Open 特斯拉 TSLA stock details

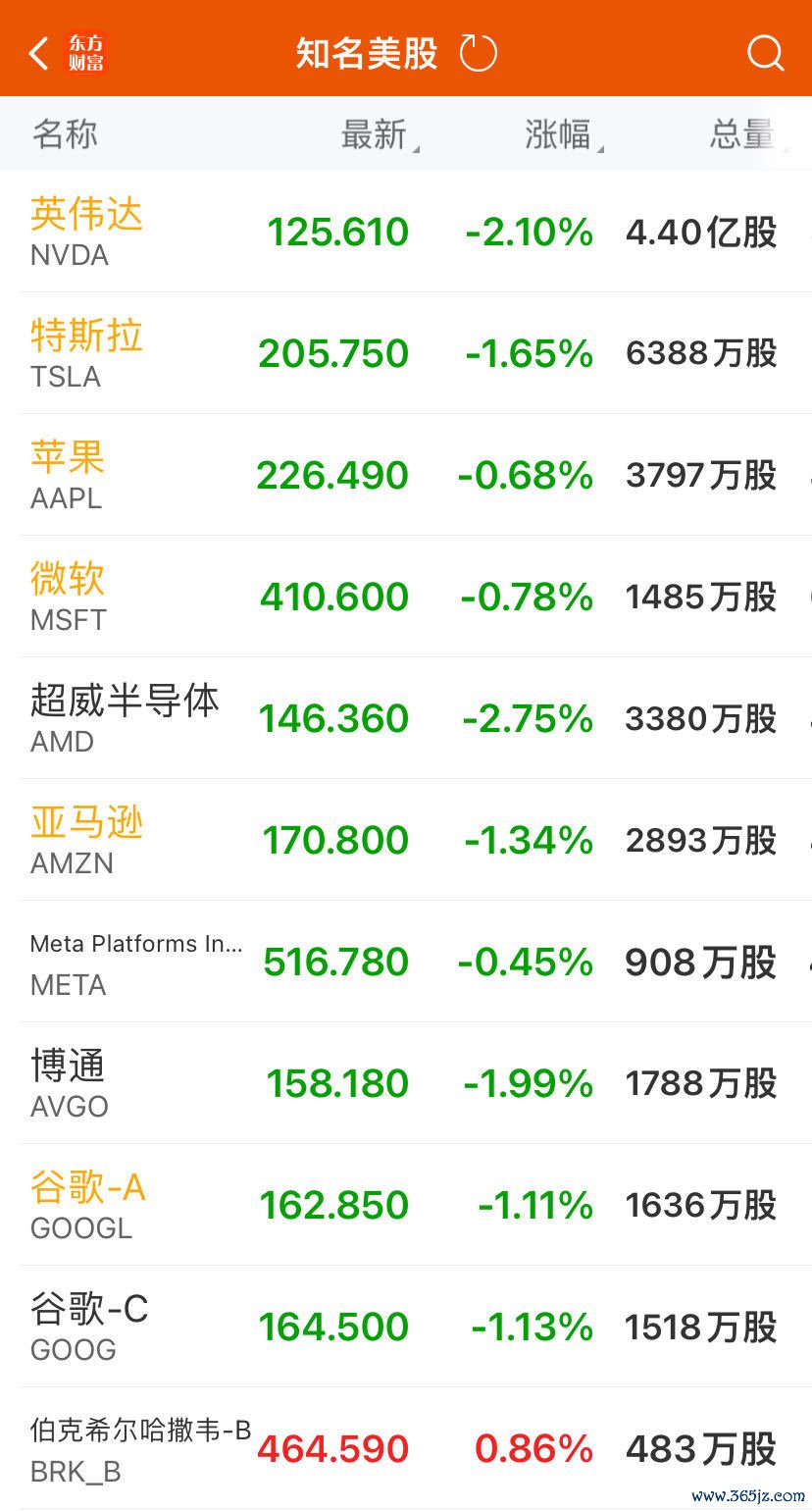[x=406, y=353]
